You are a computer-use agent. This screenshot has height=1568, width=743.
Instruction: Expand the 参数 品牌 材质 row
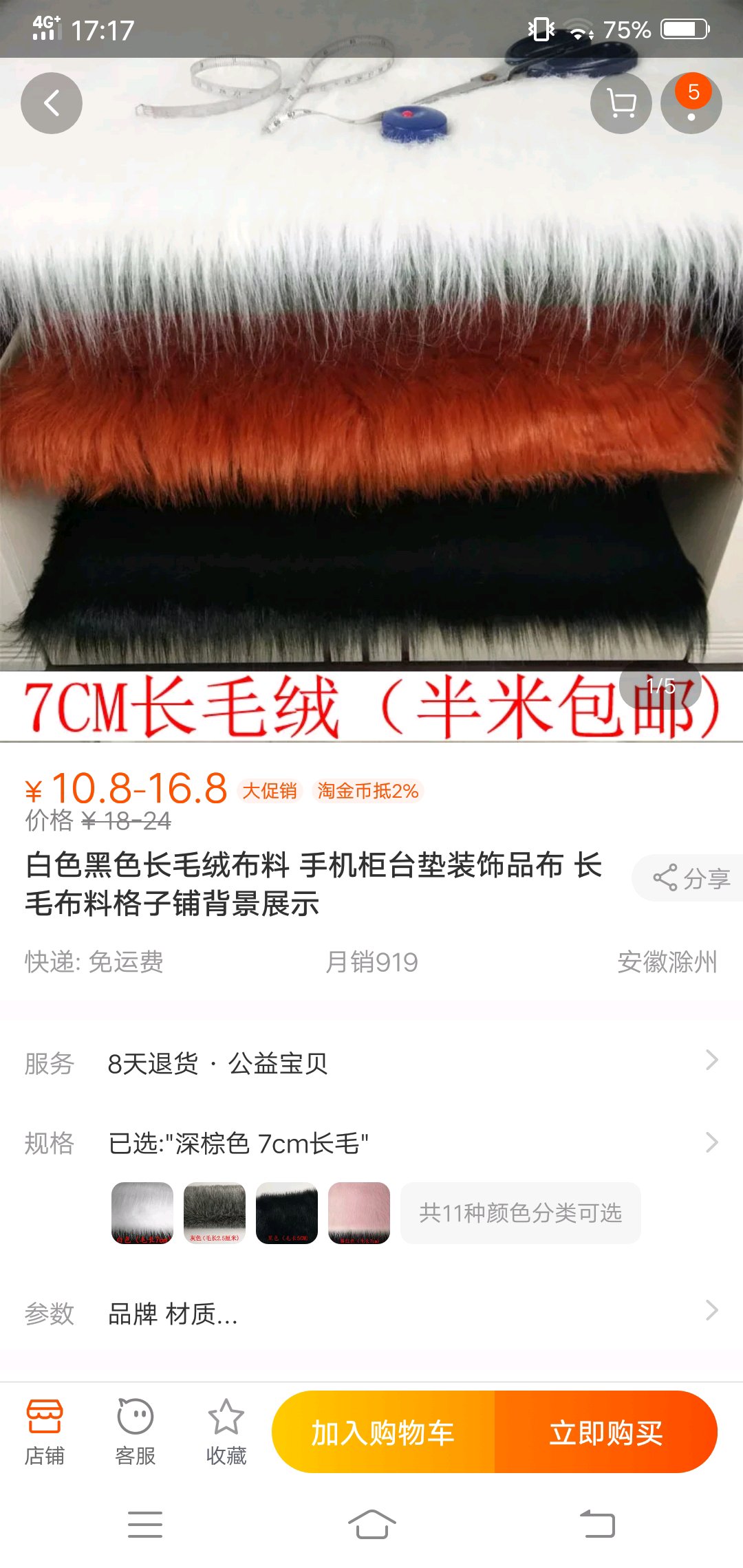[371, 1314]
